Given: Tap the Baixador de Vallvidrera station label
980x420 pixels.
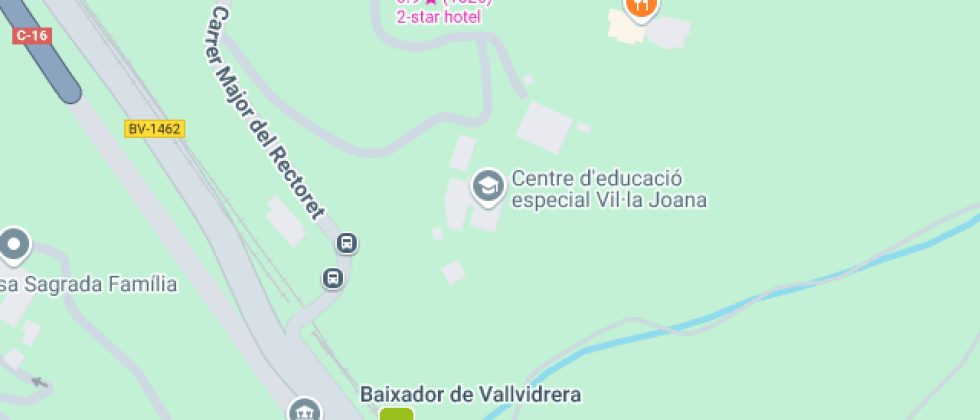Looking at the screenshot, I should pos(470,395).
